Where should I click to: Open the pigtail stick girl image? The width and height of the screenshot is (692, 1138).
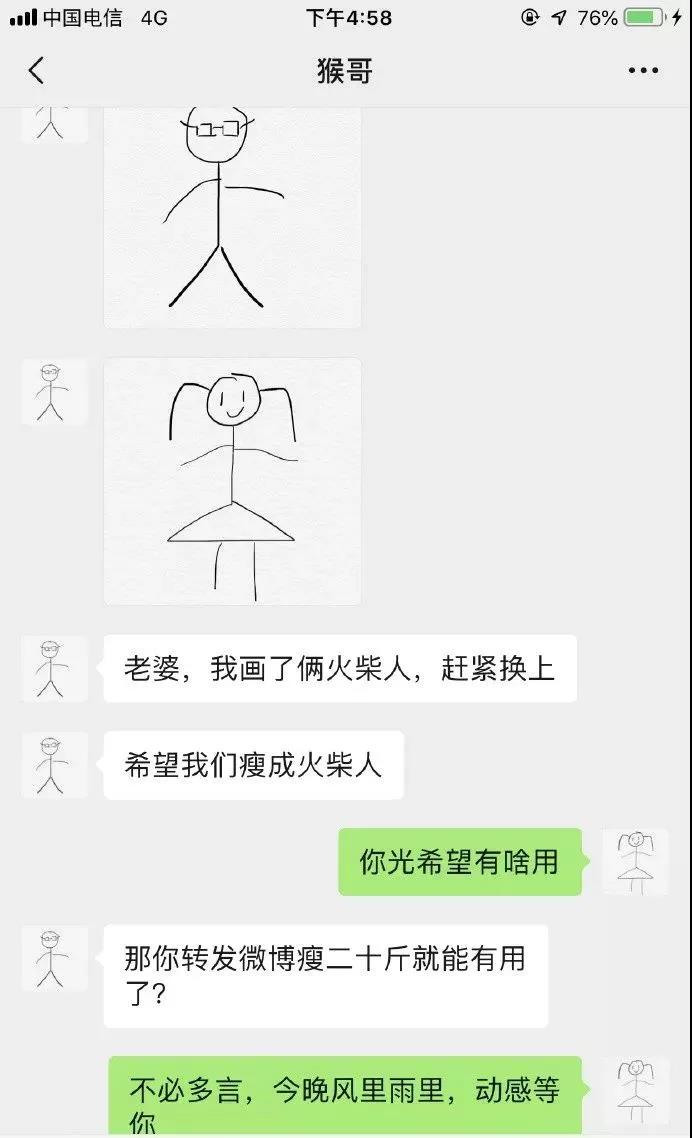point(232,481)
